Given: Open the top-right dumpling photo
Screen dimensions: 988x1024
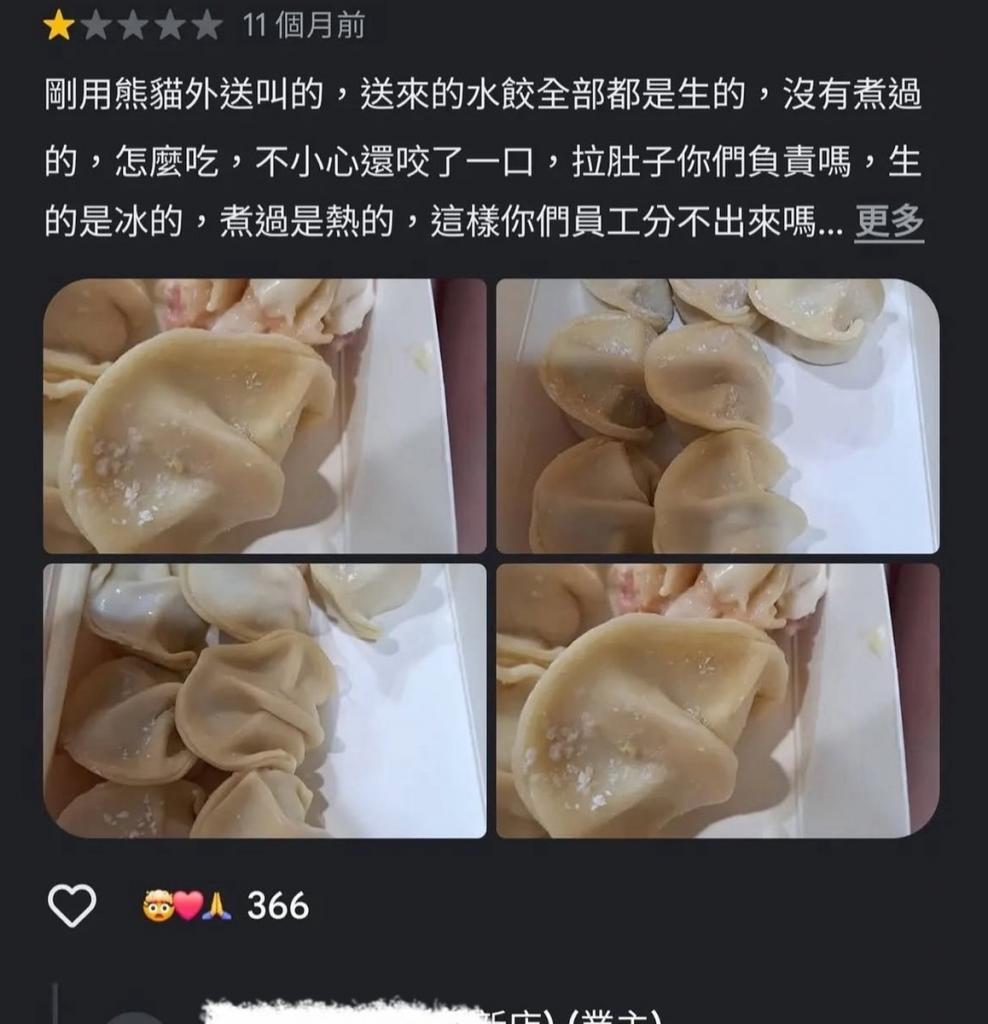Looking at the screenshot, I should click(717, 416).
